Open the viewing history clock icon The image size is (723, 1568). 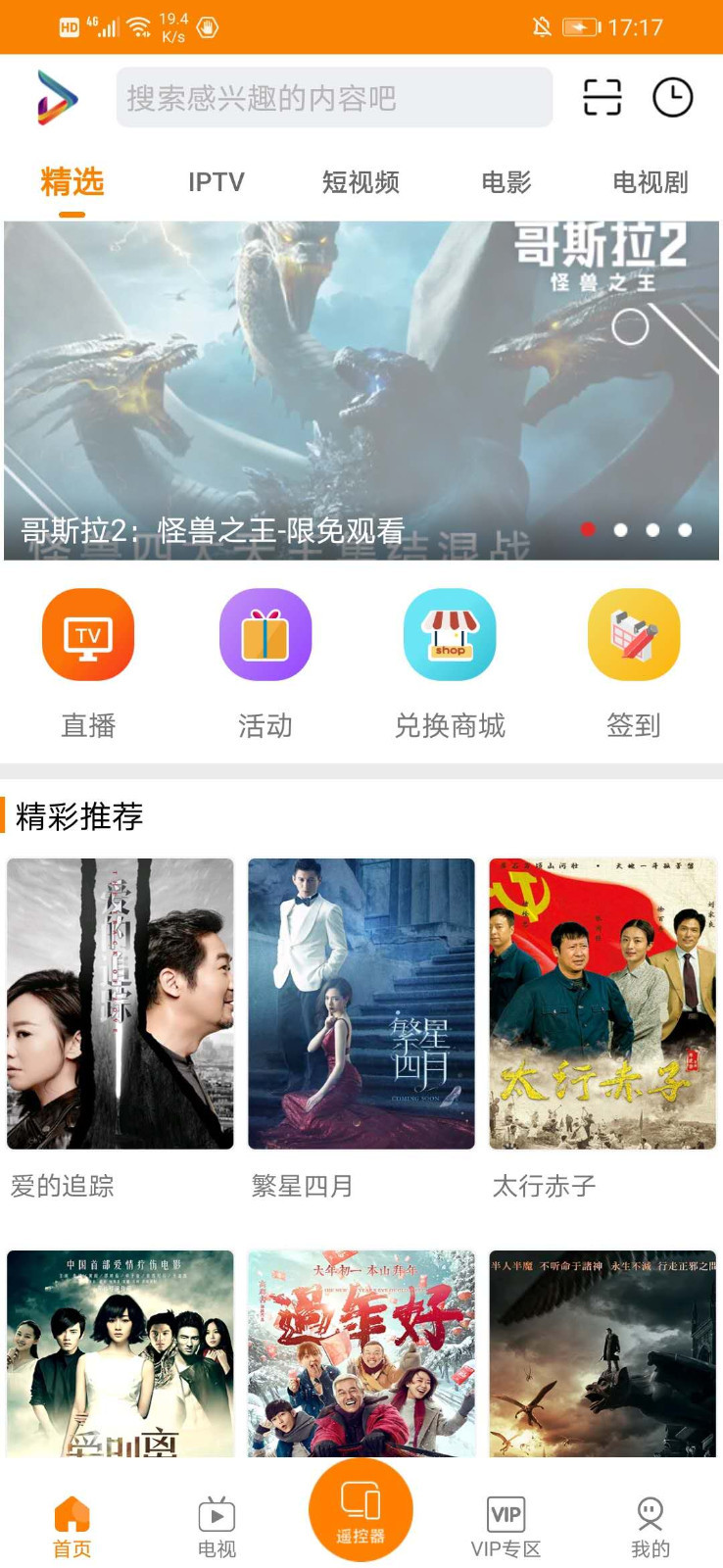click(672, 98)
